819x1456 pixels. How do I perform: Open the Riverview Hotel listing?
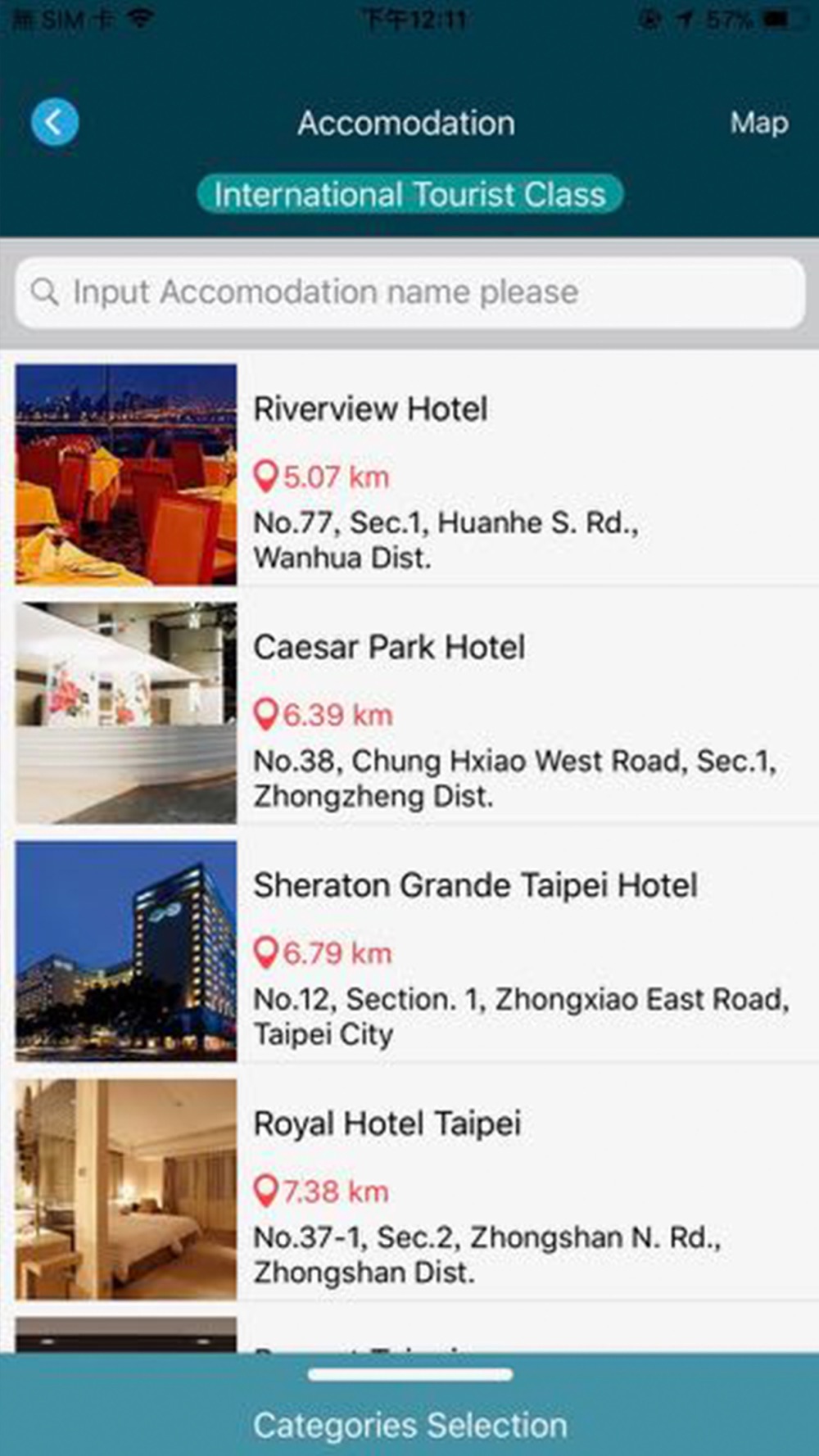point(409,475)
